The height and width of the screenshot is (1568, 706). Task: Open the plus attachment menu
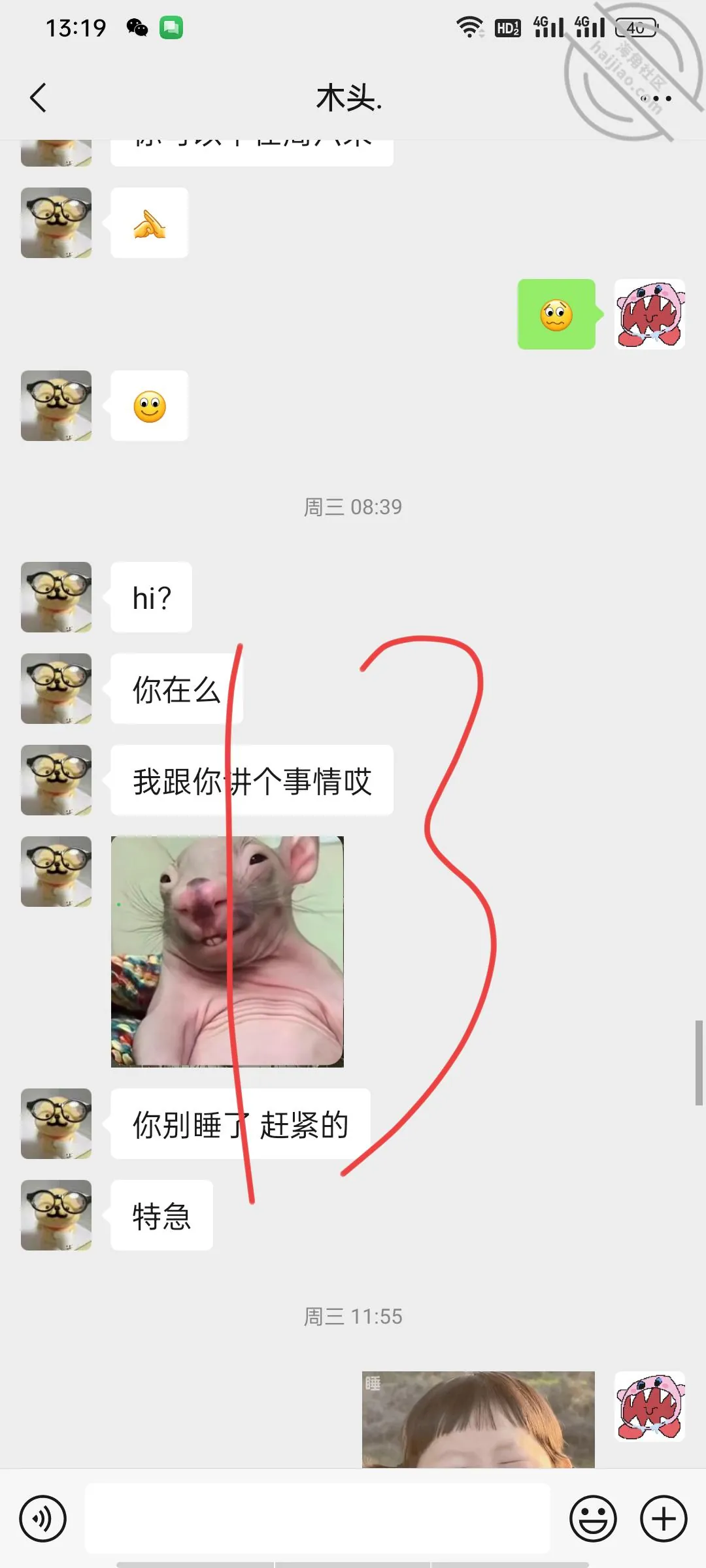coord(664,1518)
